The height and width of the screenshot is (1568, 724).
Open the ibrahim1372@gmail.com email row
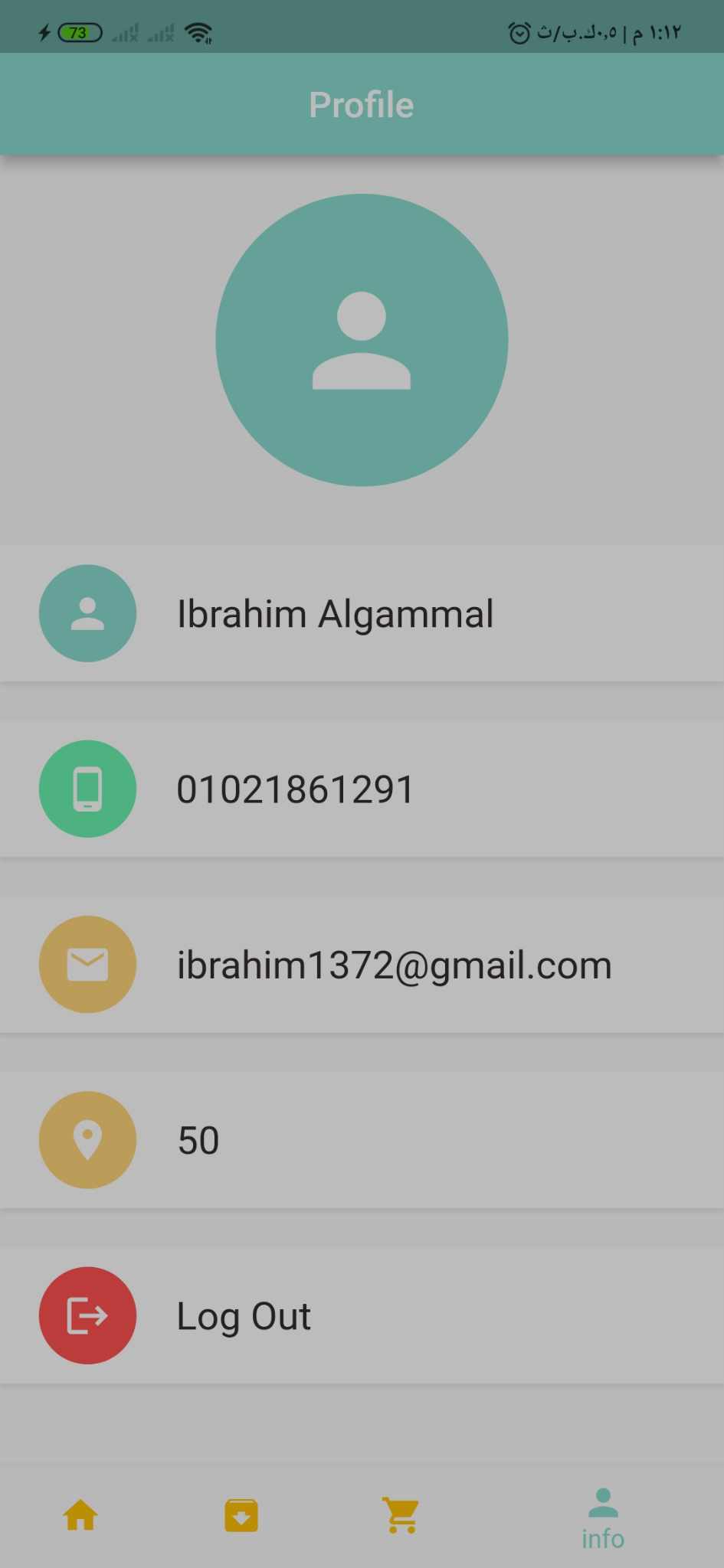(362, 964)
